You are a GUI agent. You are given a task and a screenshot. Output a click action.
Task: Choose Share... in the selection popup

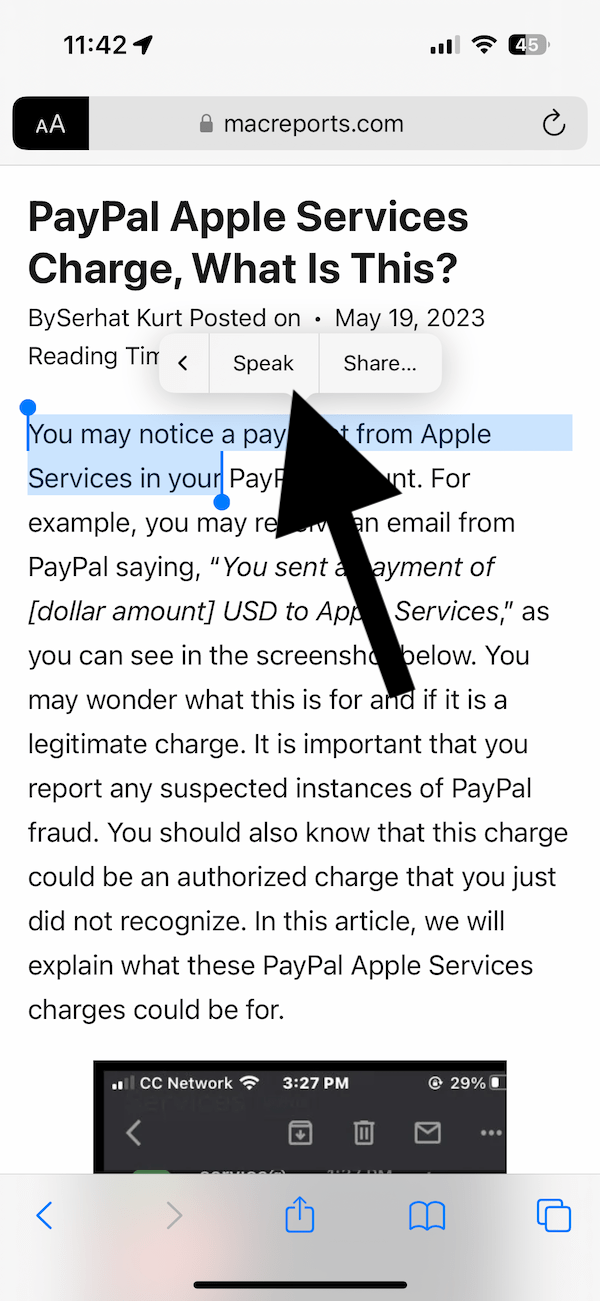pos(380,364)
